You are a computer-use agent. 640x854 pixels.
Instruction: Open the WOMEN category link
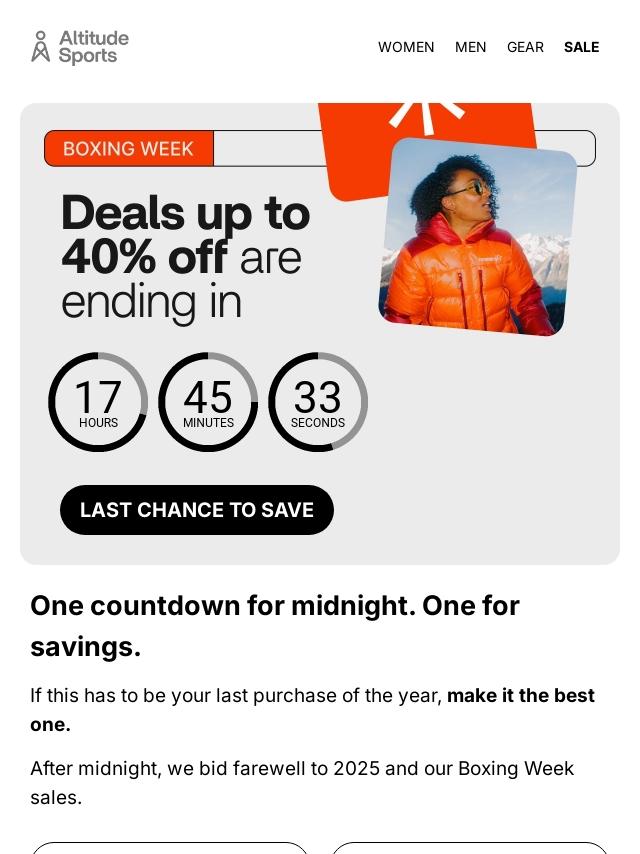(x=406, y=47)
